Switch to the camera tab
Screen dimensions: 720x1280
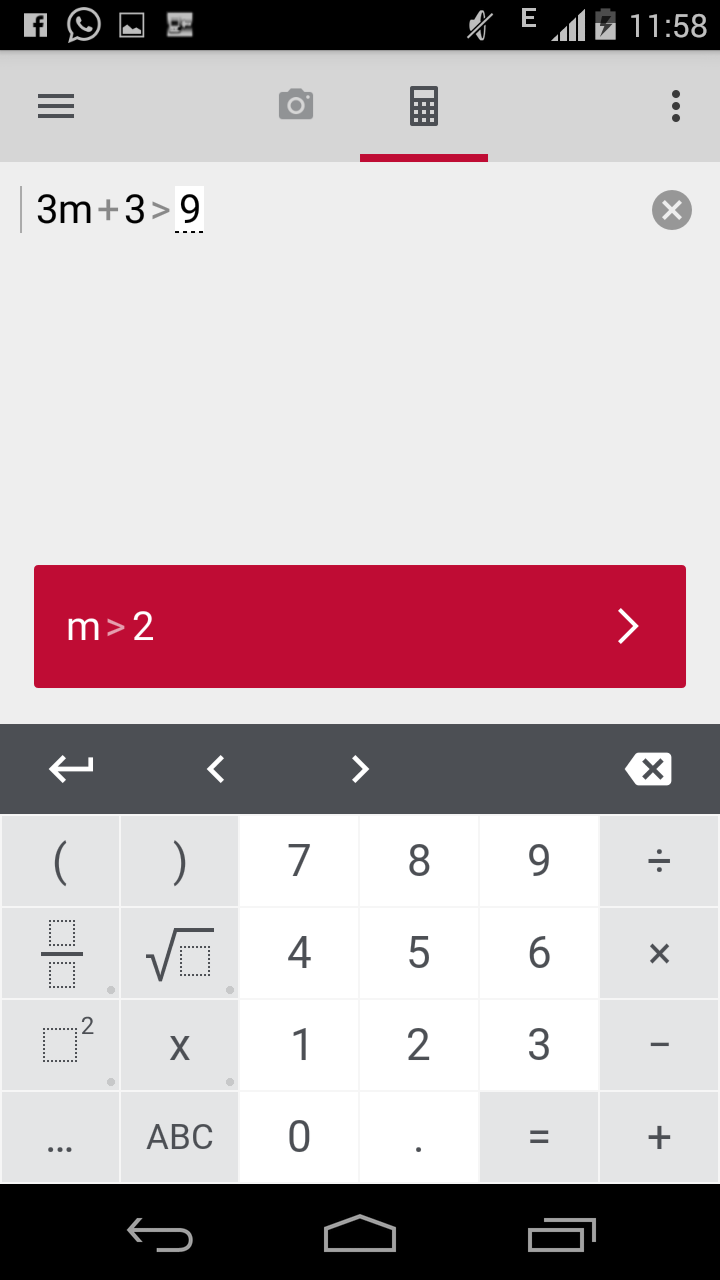[x=296, y=105]
